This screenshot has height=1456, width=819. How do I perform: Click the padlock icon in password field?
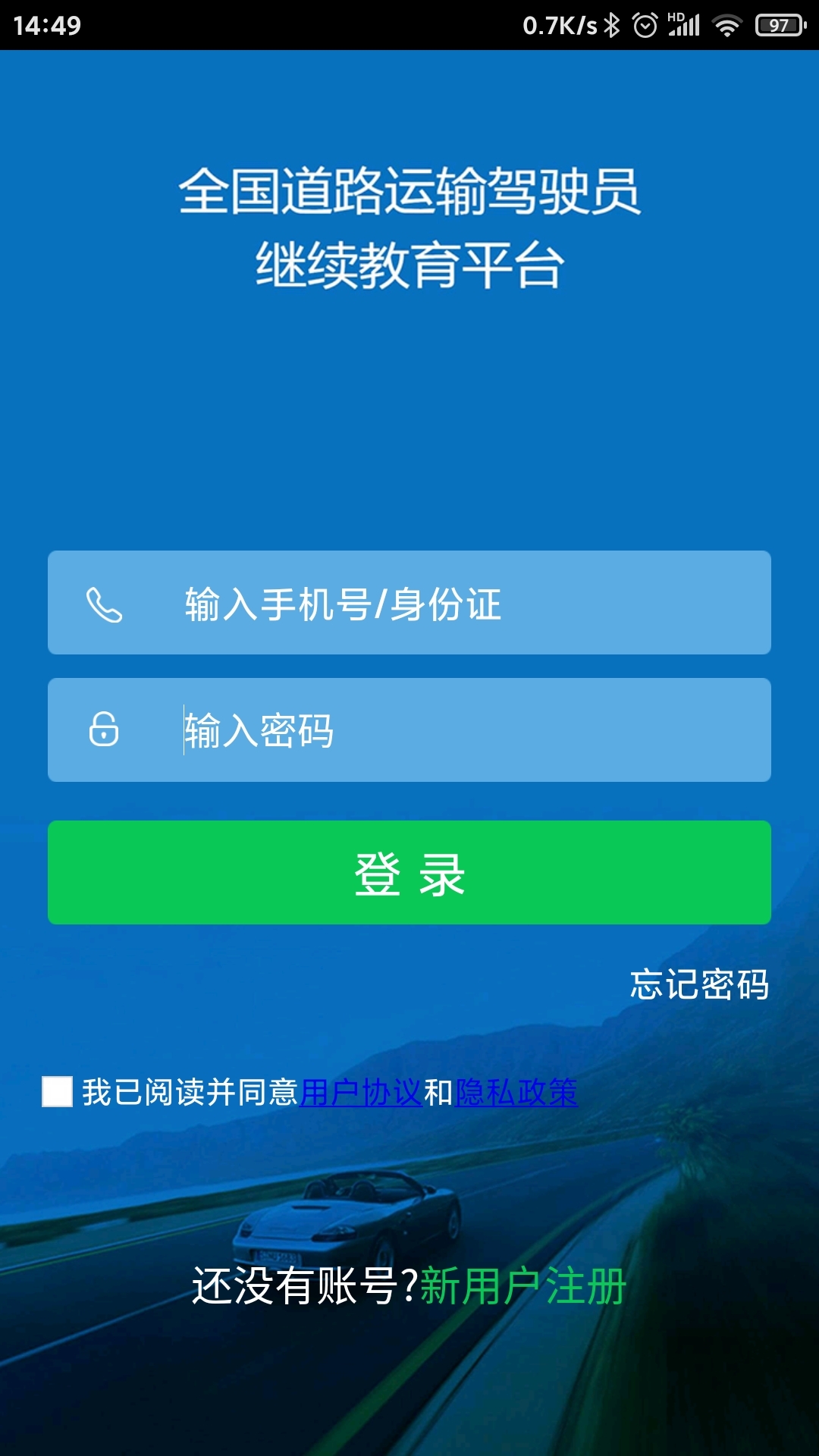(x=104, y=730)
